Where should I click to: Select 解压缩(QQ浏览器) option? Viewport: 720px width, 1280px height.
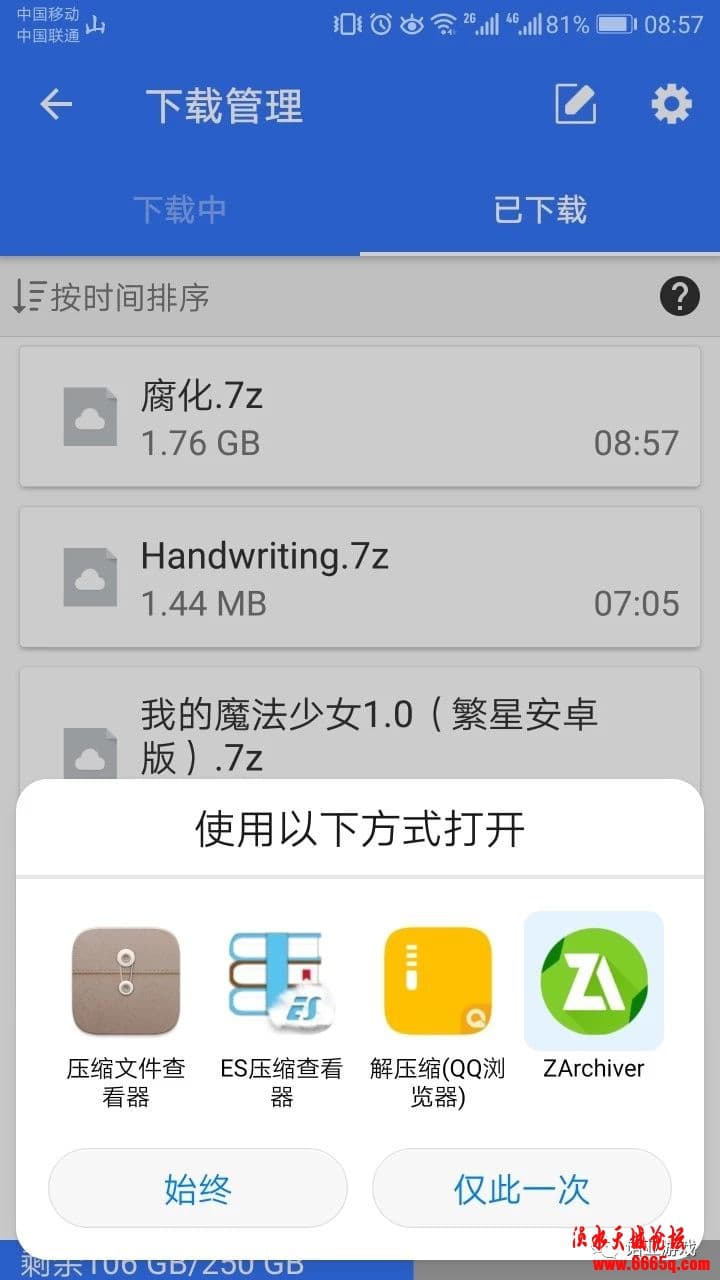pos(438,1008)
